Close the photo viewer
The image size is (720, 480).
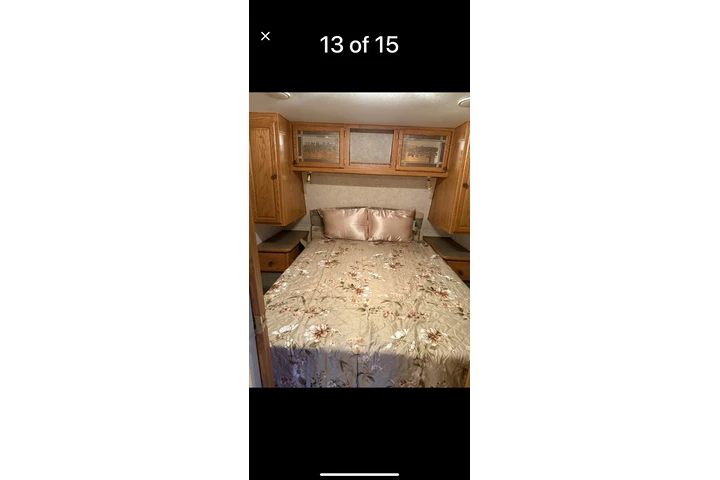click(x=265, y=36)
